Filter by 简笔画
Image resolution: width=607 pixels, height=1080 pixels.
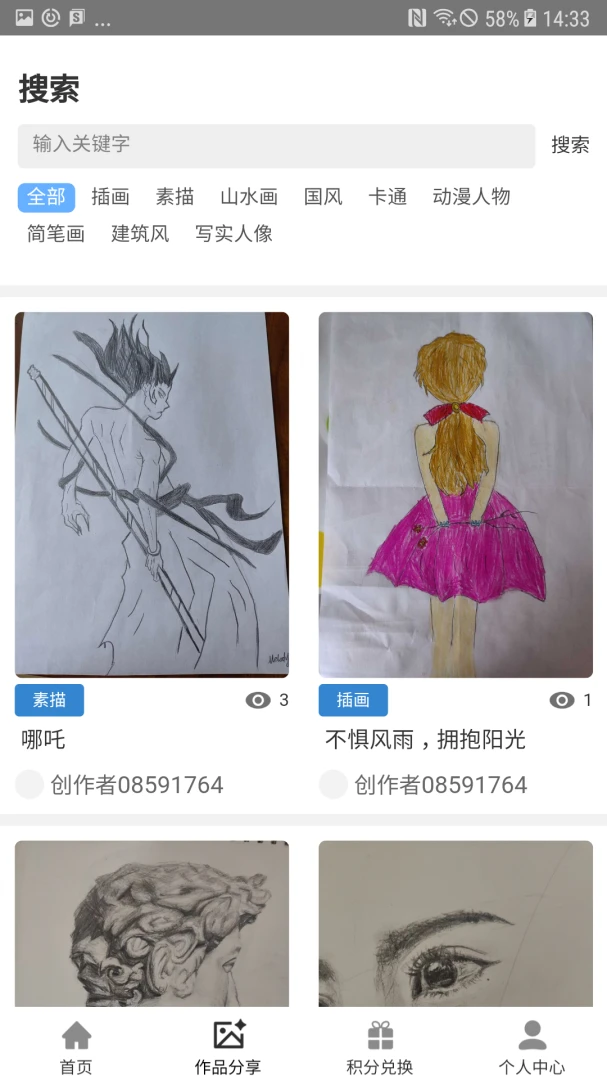pyautogui.click(x=56, y=233)
